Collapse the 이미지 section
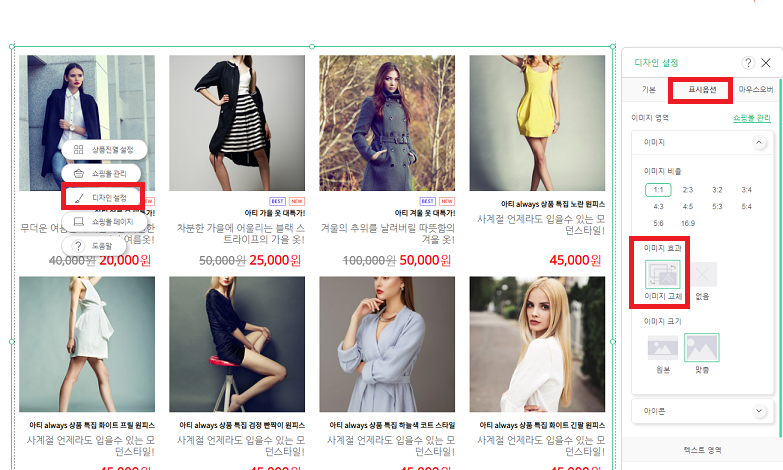 pos(758,143)
